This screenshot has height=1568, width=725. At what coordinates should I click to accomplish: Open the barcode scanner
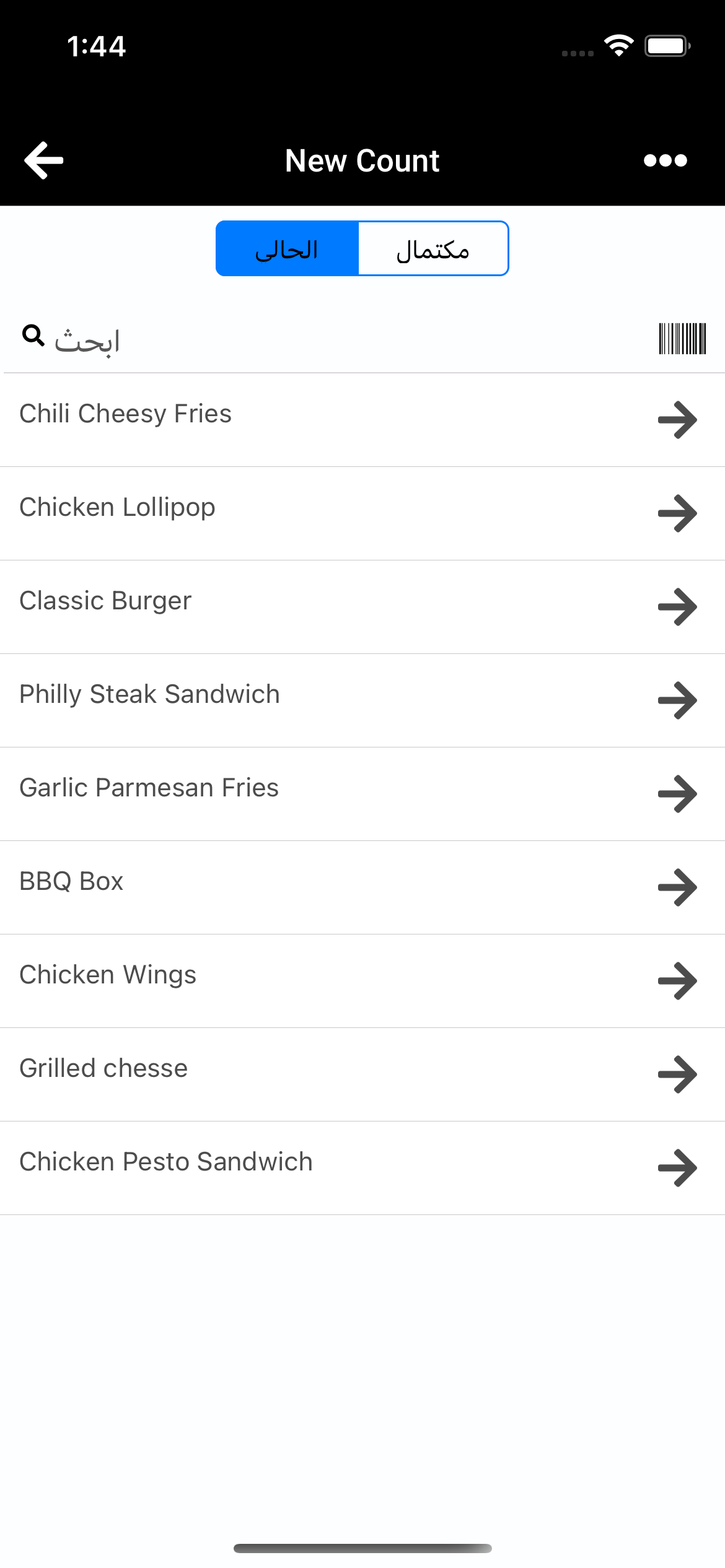pos(682,339)
